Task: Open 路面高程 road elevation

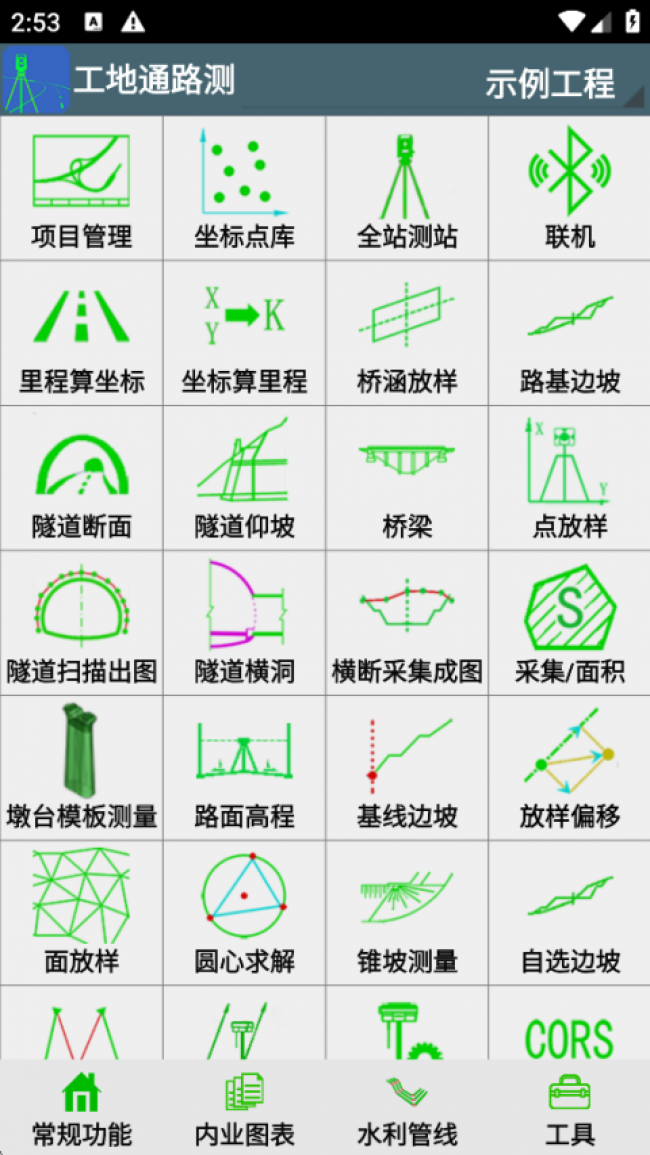Action: 244,768
